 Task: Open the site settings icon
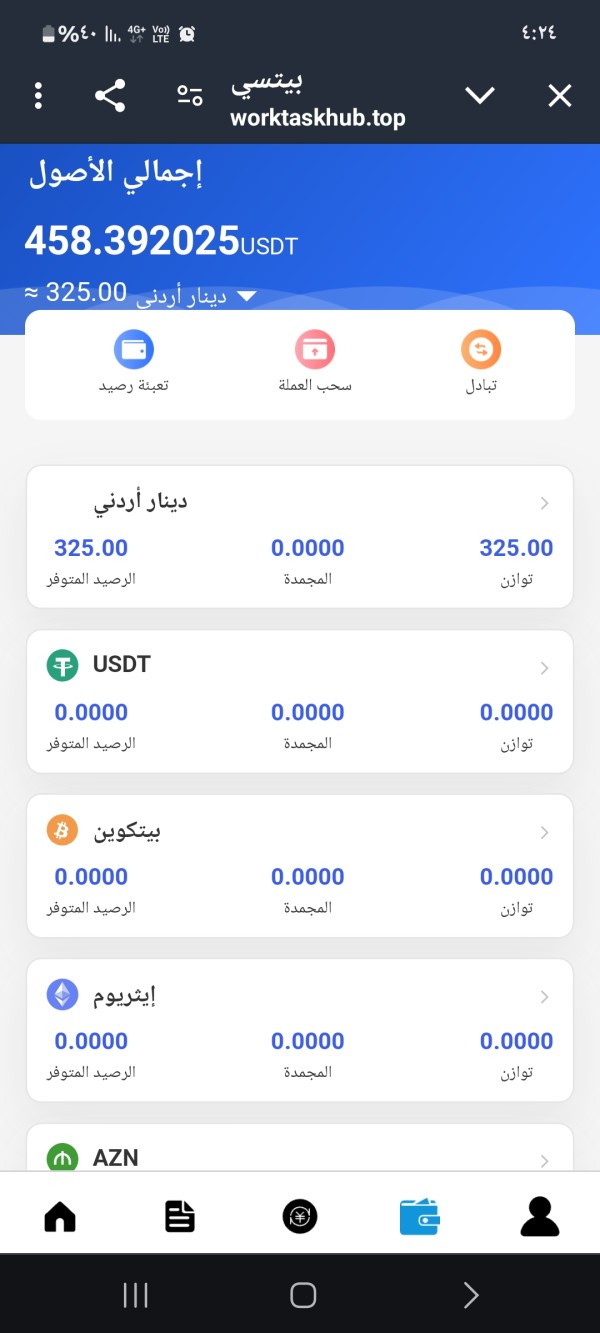190,96
